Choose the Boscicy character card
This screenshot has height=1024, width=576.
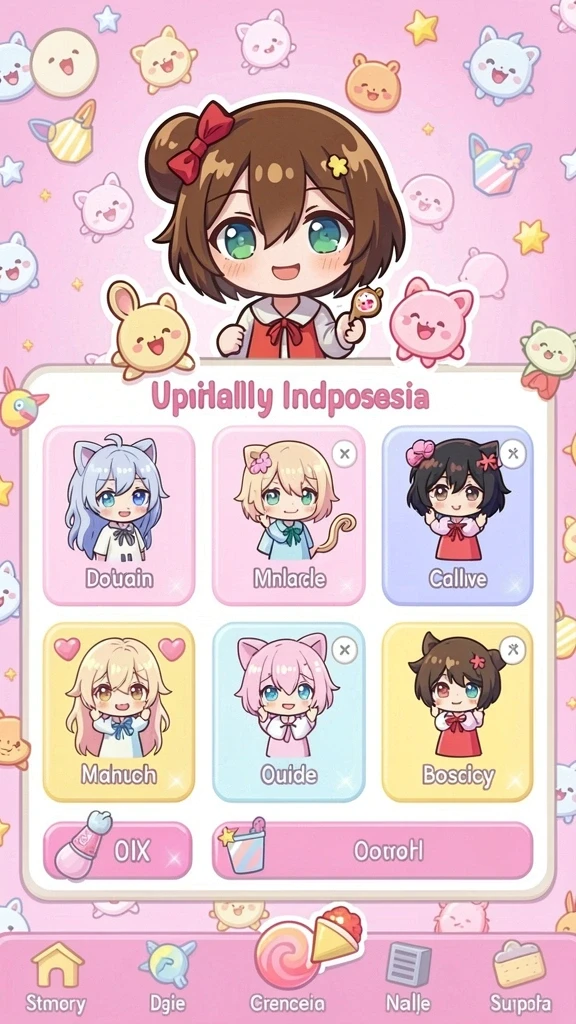click(458, 712)
